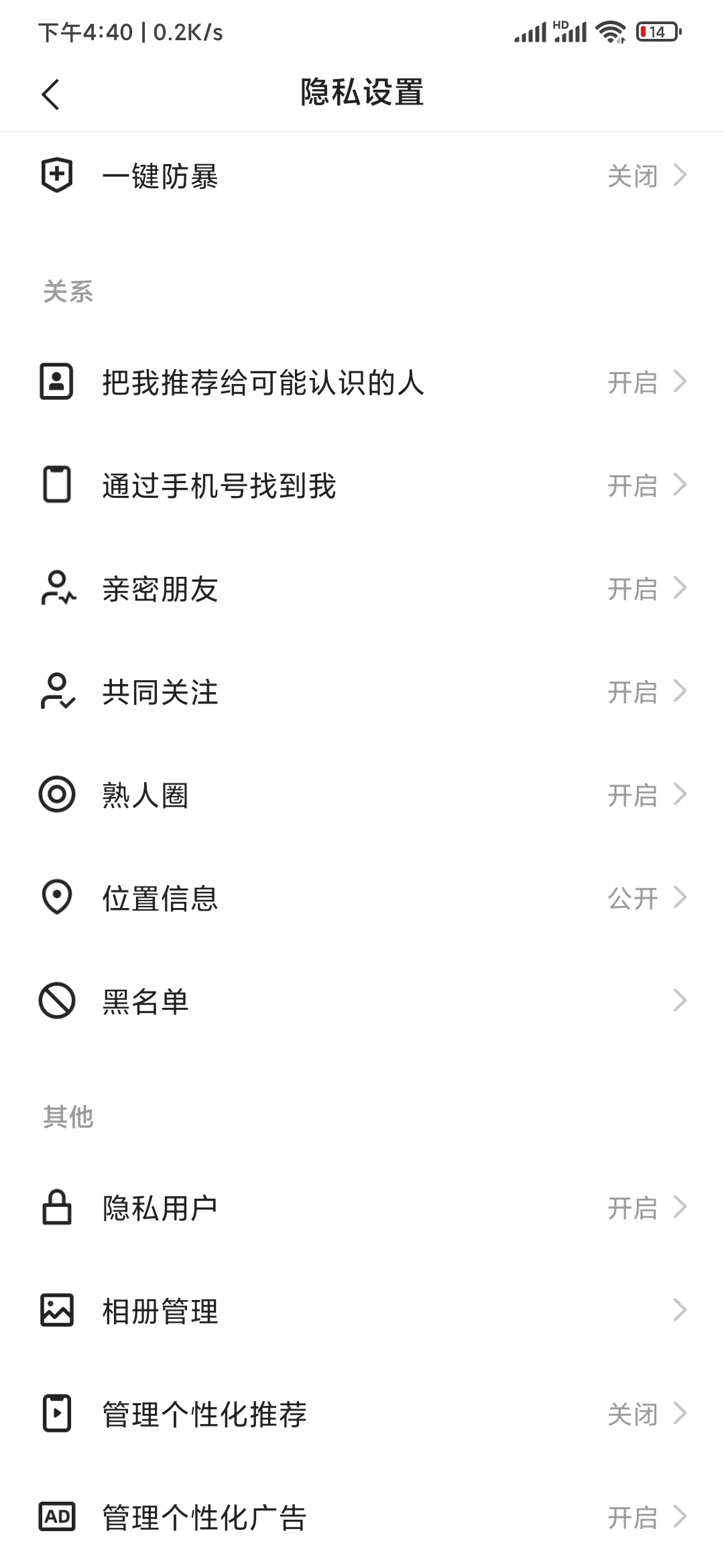Image resolution: width=724 pixels, height=1568 pixels.
Task: Select the 一键防暴 shield icon
Action: pyautogui.click(x=56, y=176)
